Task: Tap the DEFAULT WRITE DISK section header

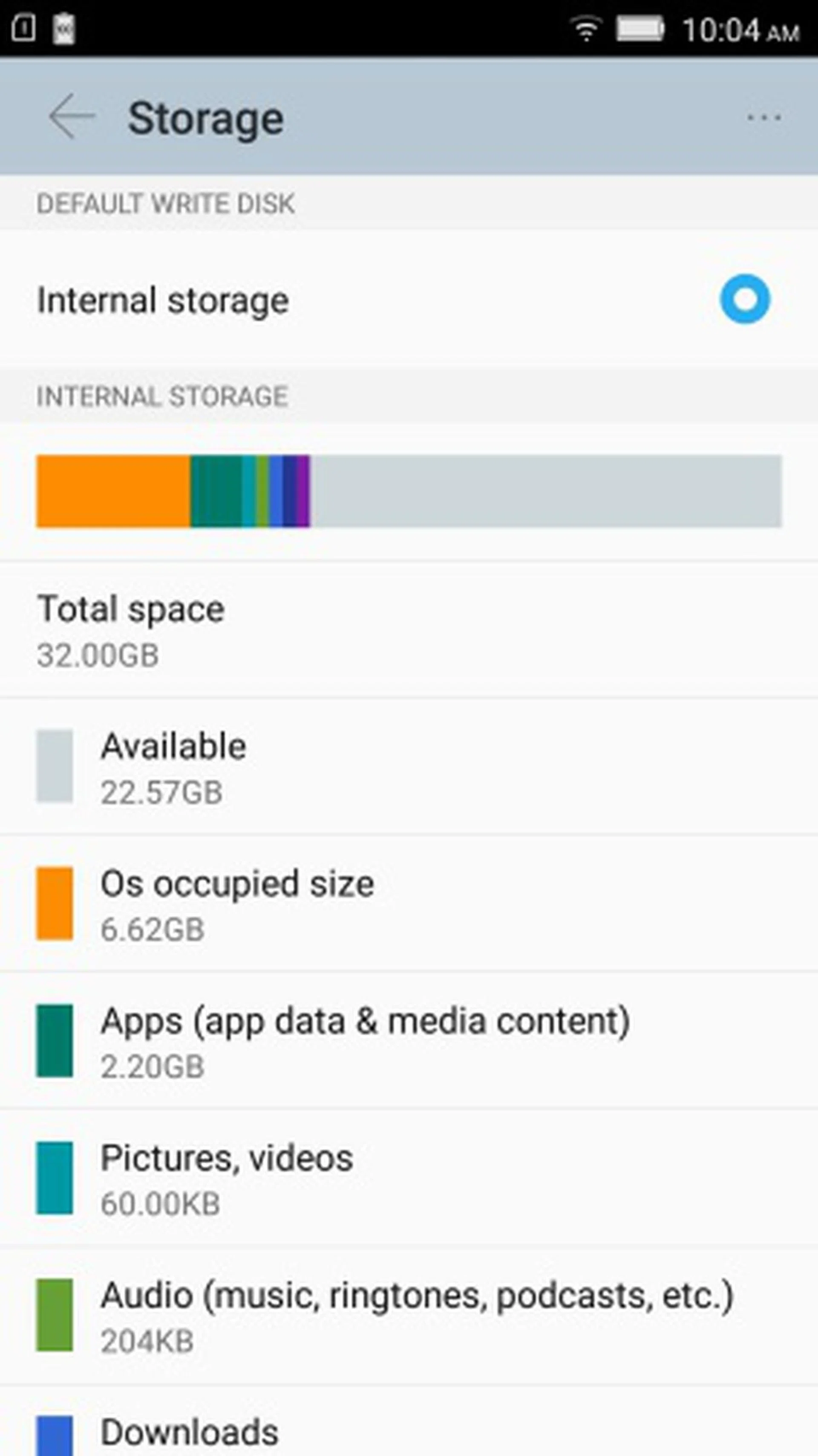Action: [x=166, y=203]
